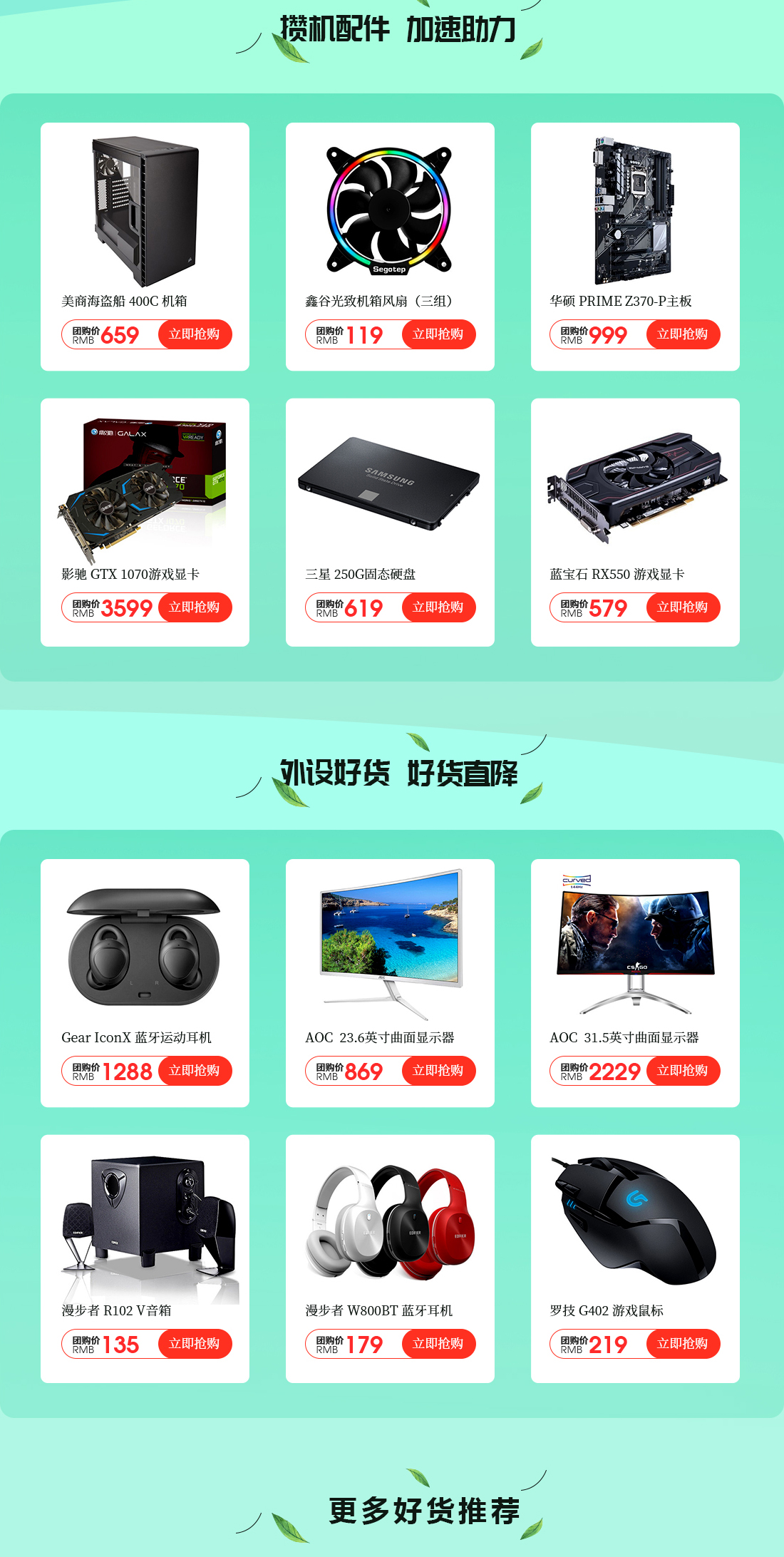Viewport: 784px width, 1557px height.
Task: Buy the 蓝宝石 RX550 游戏显卡 now
Action: click(683, 607)
